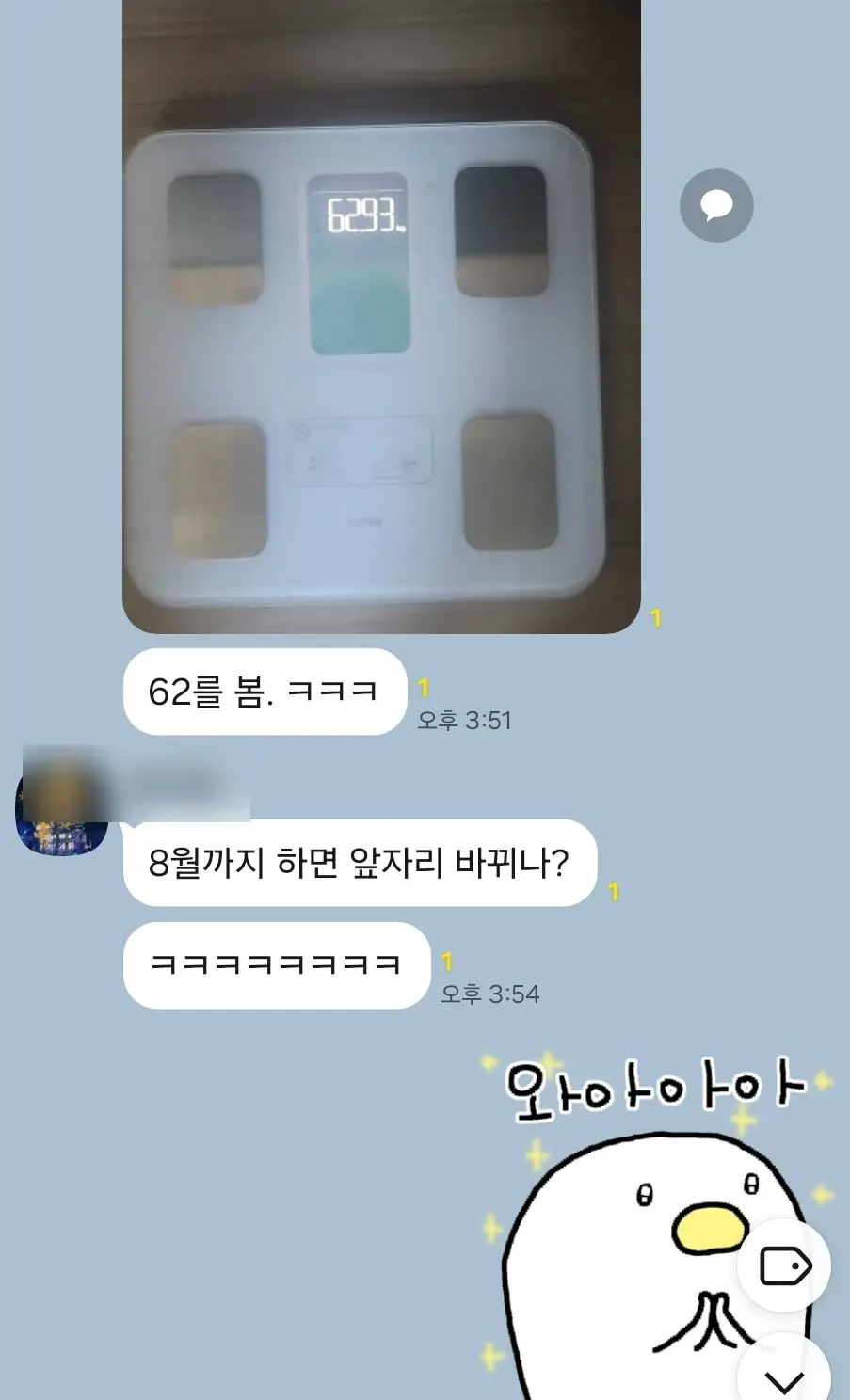Tap the reply bubble icon beside photo
The height and width of the screenshot is (1400, 850).
coord(716,205)
